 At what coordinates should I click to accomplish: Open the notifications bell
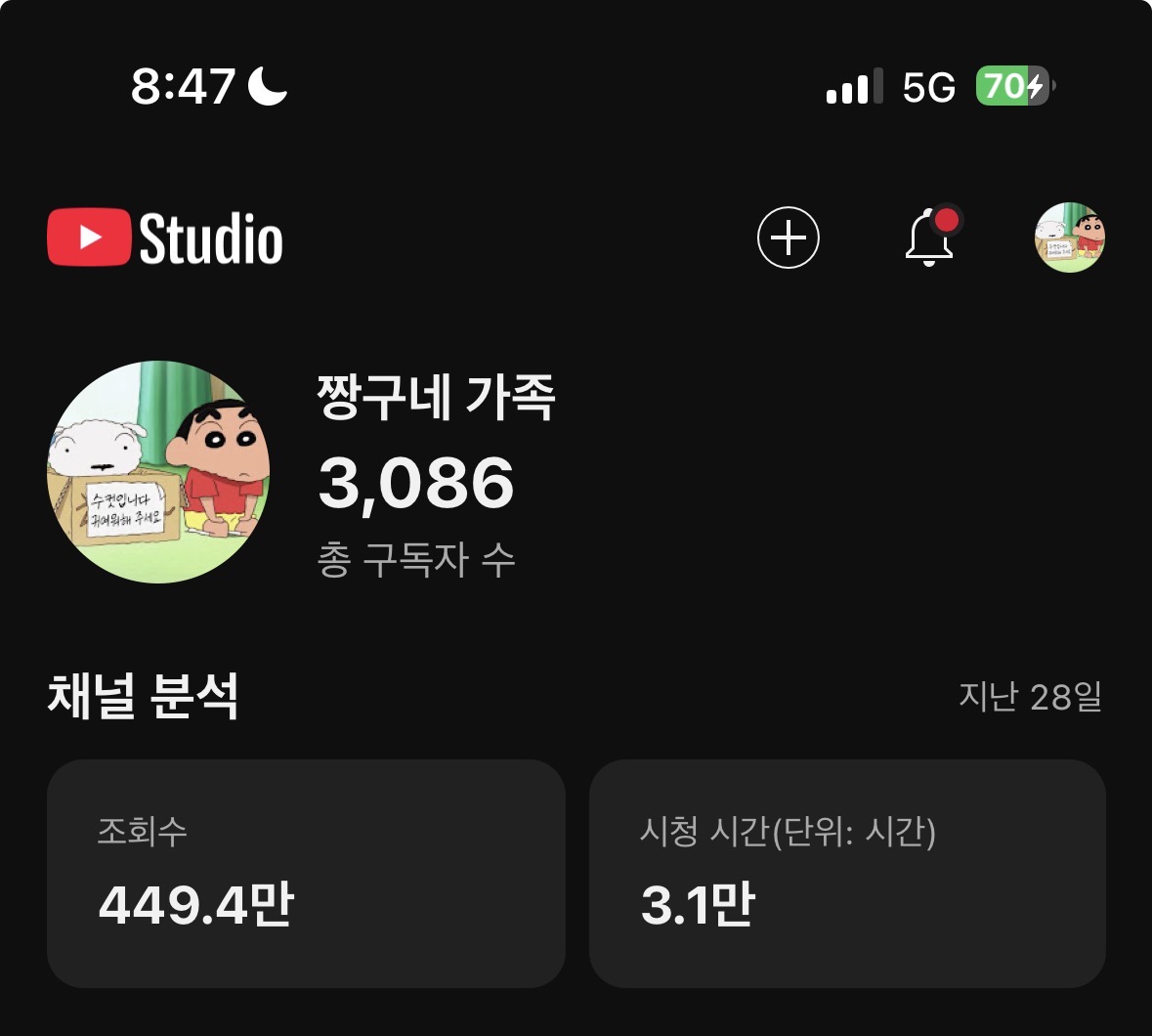pos(930,237)
